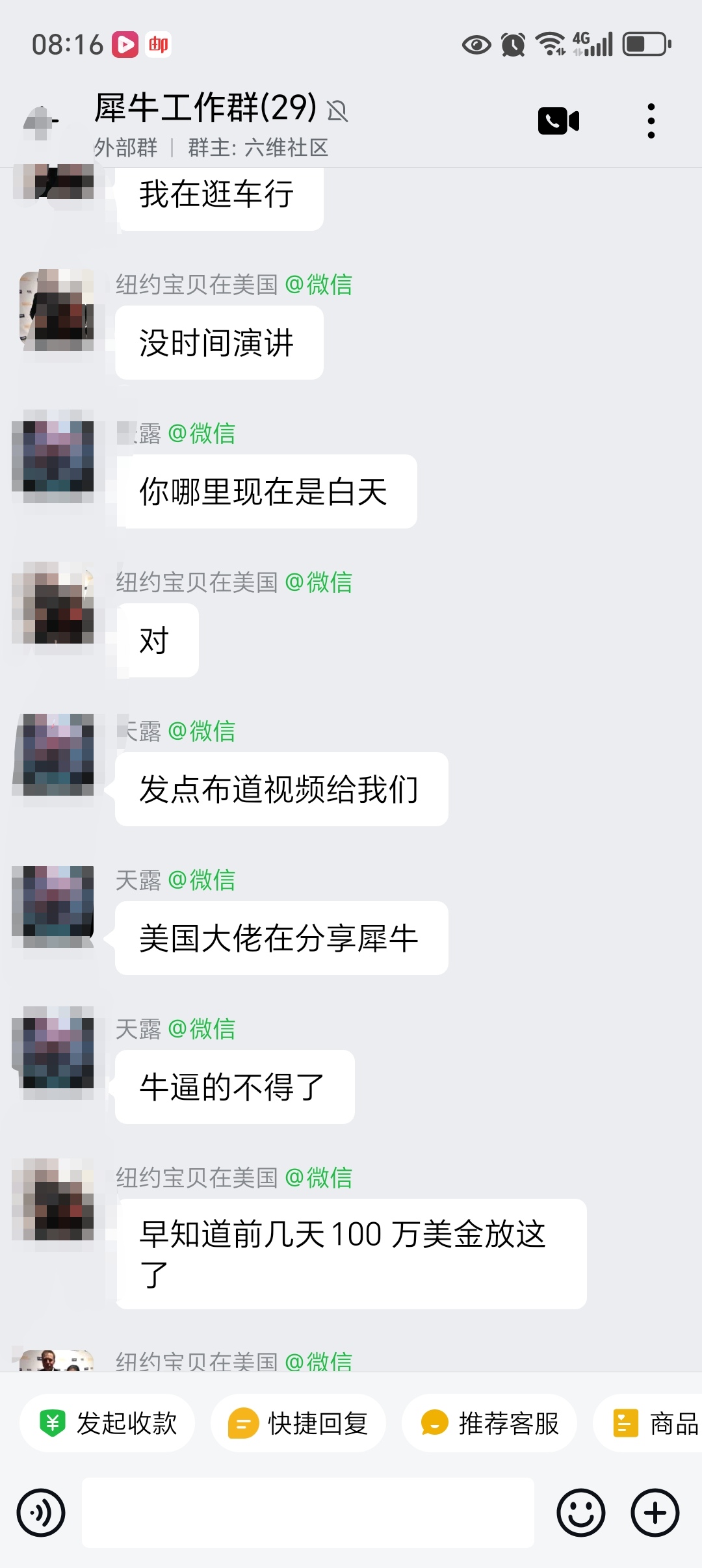The width and height of the screenshot is (702, 1568).
Task: Focus the message text field
Action: pos(308,1513)
